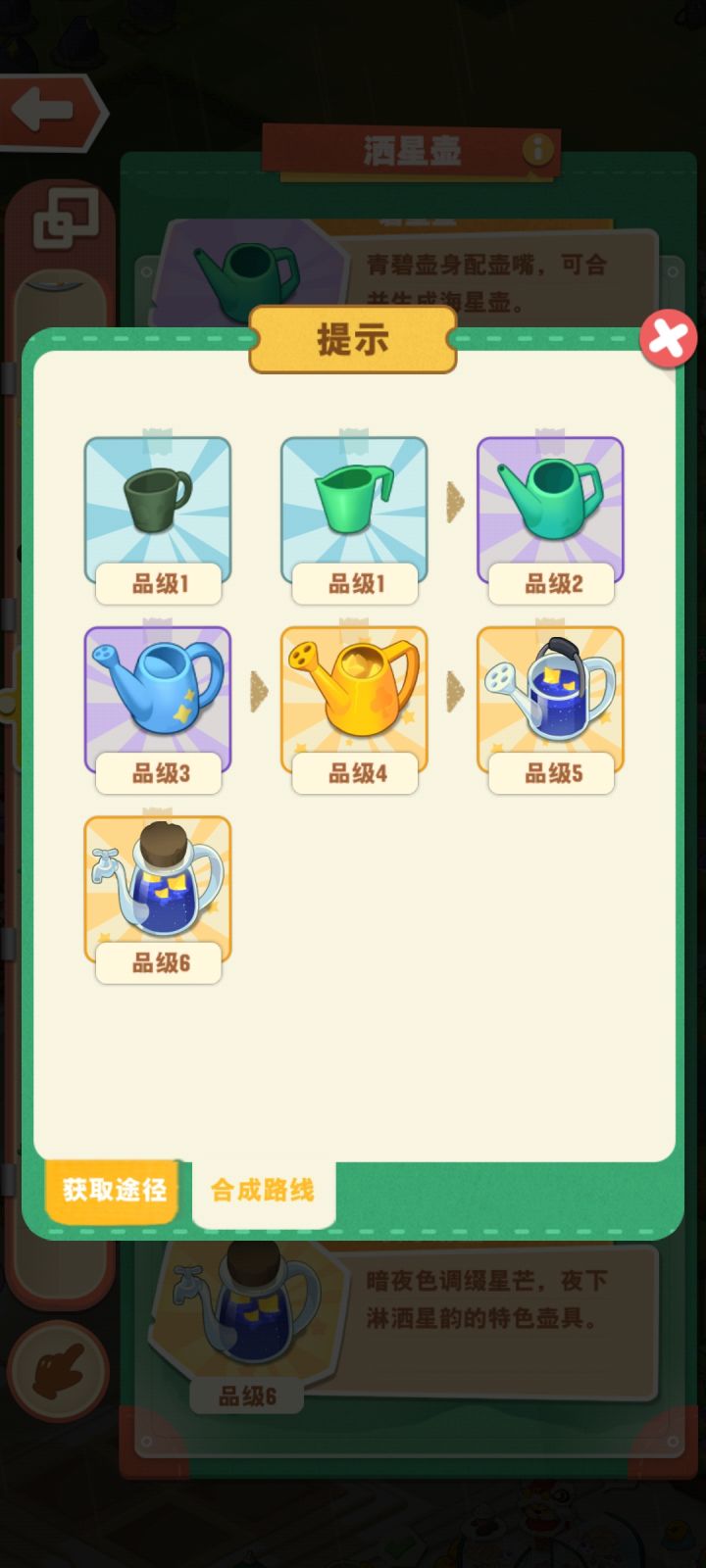The height and width of the screenshot is (1568, 706).
Task: Select the dark green 品级1 cup card
Action: [x=158, y=510]
